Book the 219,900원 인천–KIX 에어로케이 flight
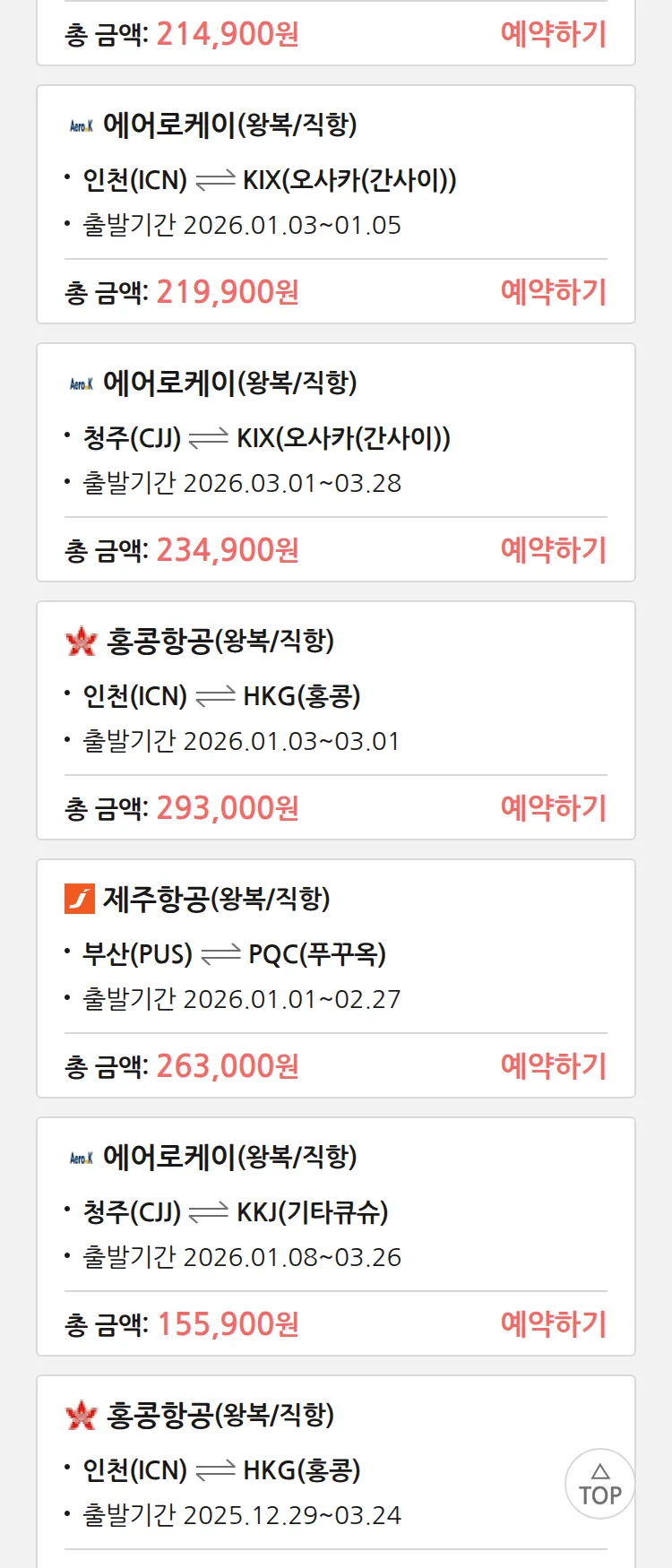Screen dimensions: 672x1568 [553, 292]
